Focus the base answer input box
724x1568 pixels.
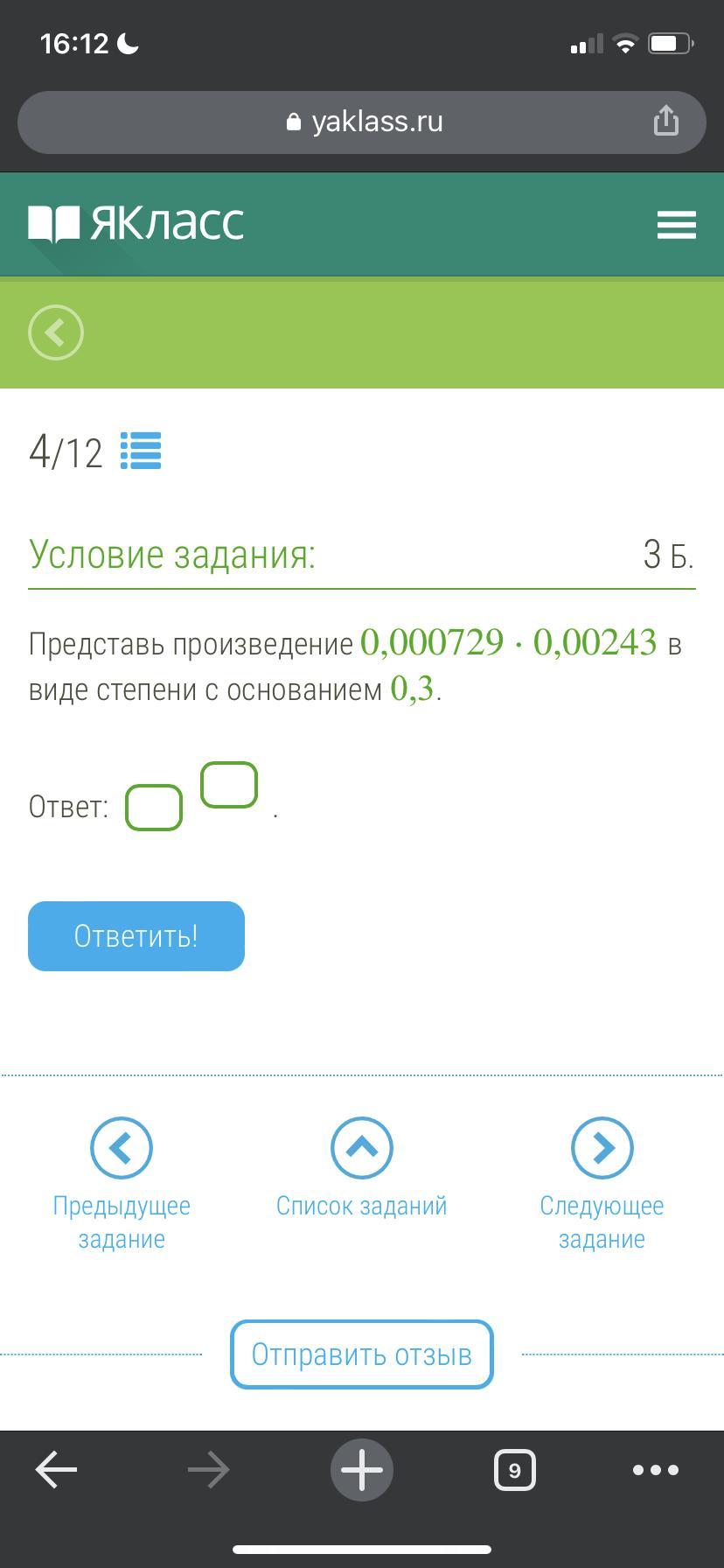pyautogui.click(x=154, y=808)
